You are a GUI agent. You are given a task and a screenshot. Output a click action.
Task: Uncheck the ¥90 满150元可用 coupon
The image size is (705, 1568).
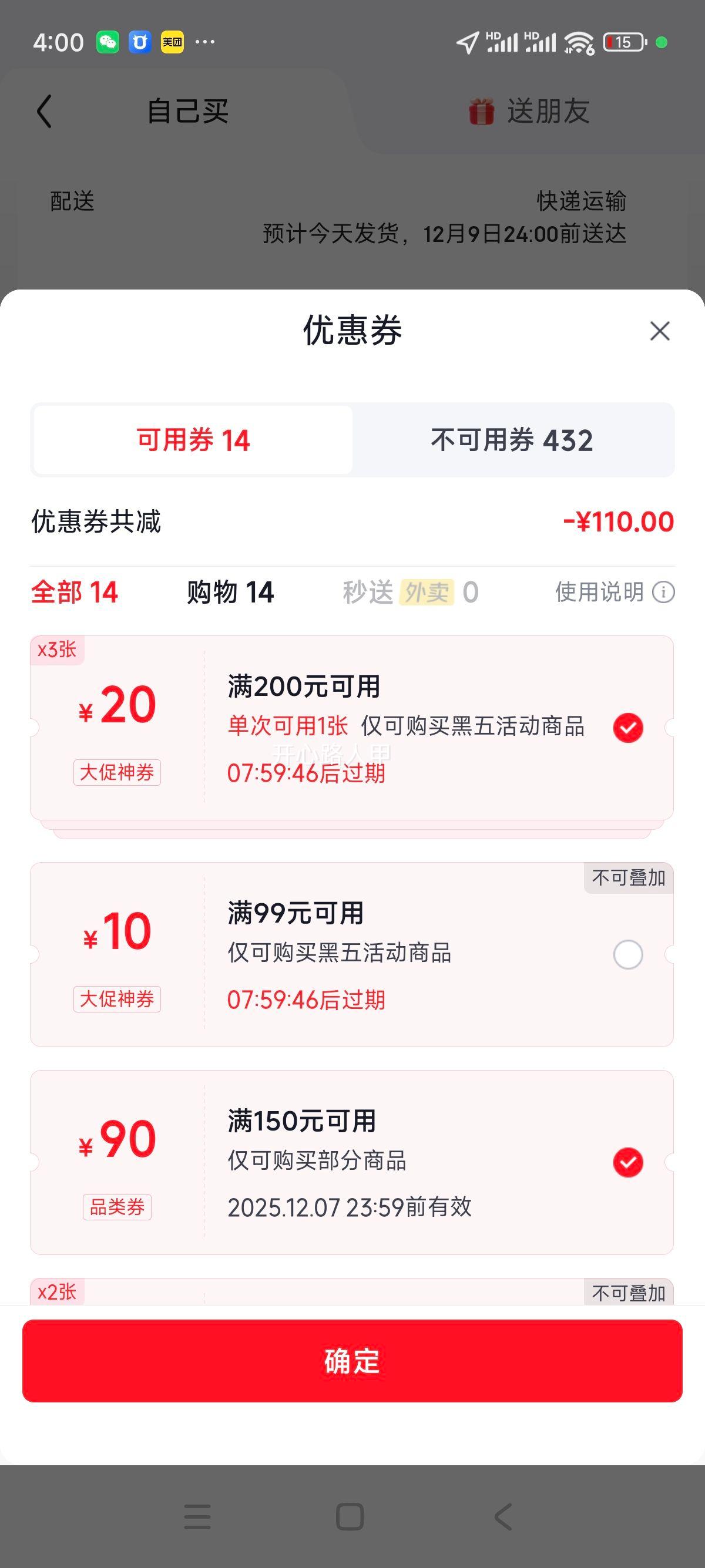pyautogui.click(x=628, y=1163)
